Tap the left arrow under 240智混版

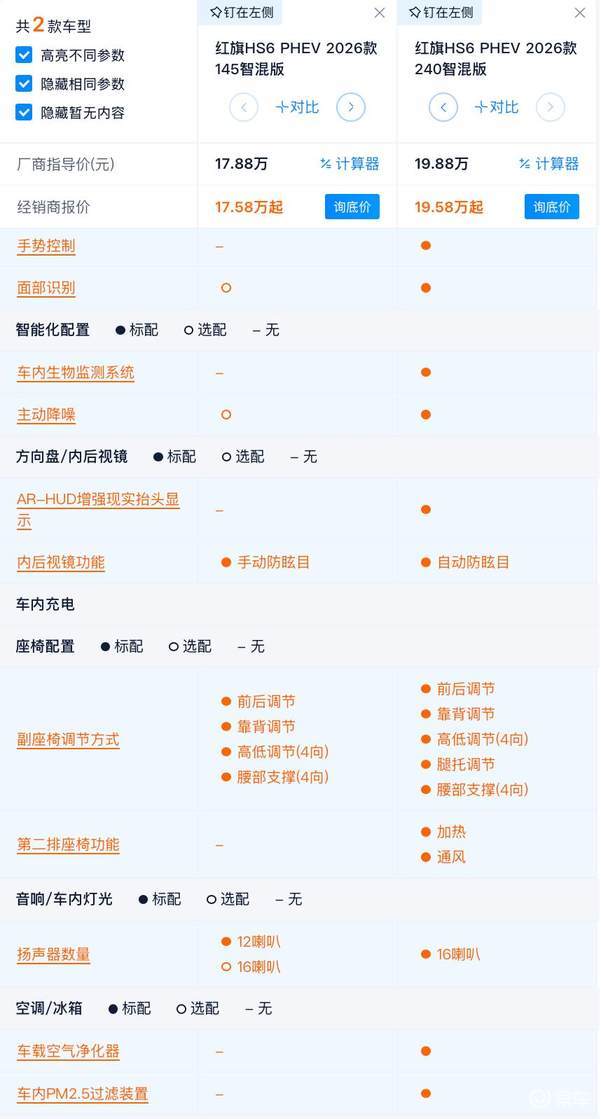pyautogui.click(x=443, y=107)
